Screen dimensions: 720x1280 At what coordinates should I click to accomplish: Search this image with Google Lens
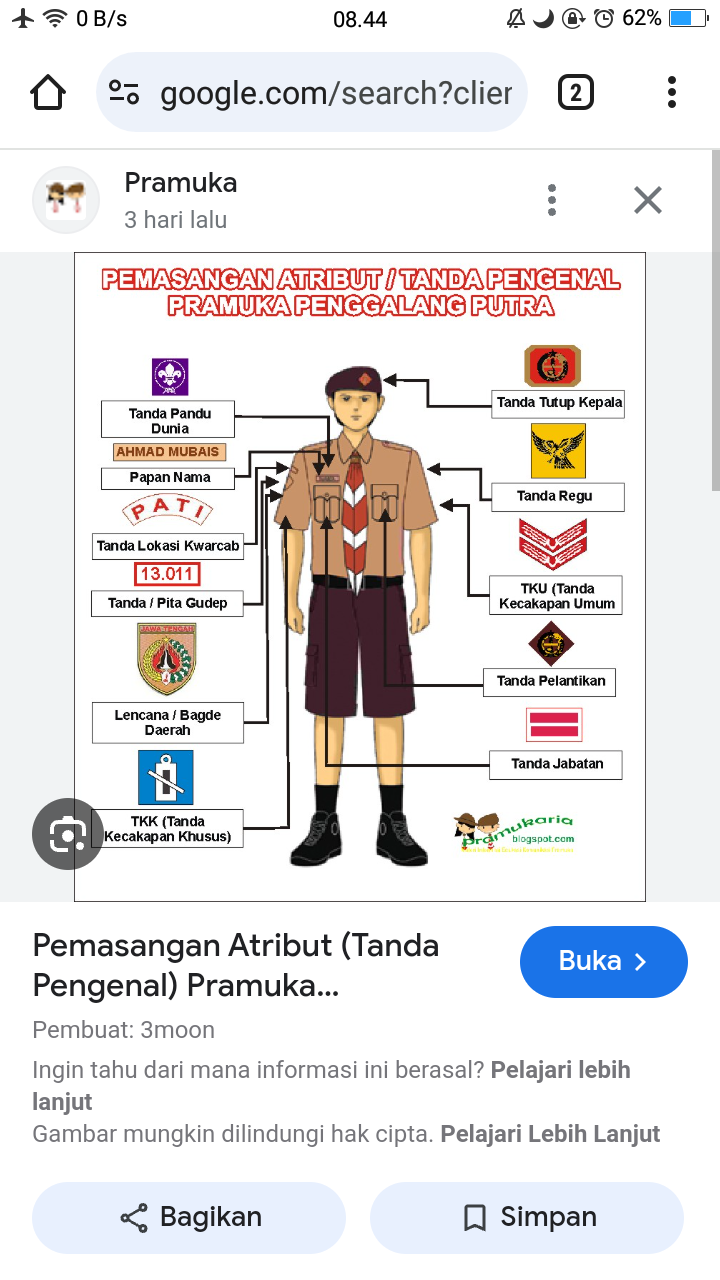(68, 833)
